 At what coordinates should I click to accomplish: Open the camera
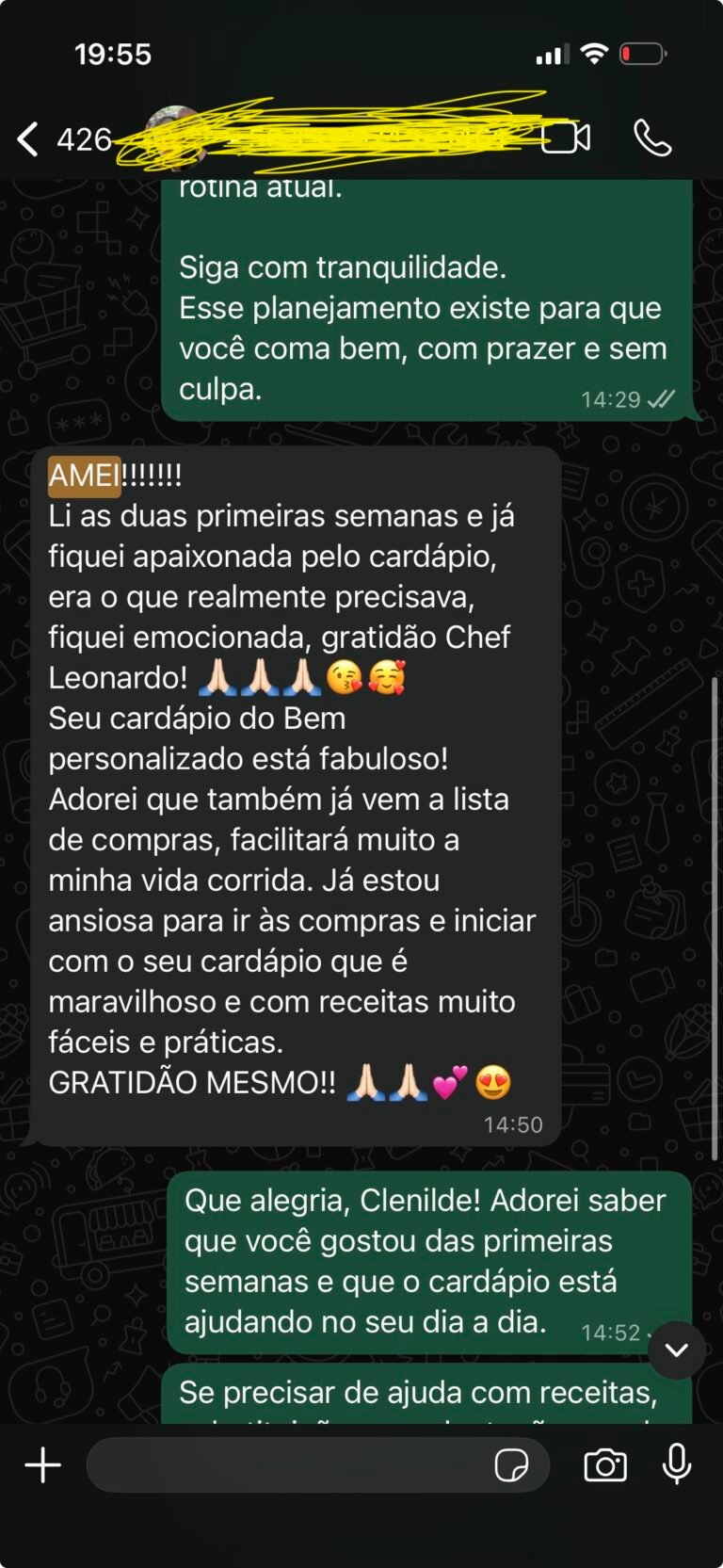tap(605, 1465)
